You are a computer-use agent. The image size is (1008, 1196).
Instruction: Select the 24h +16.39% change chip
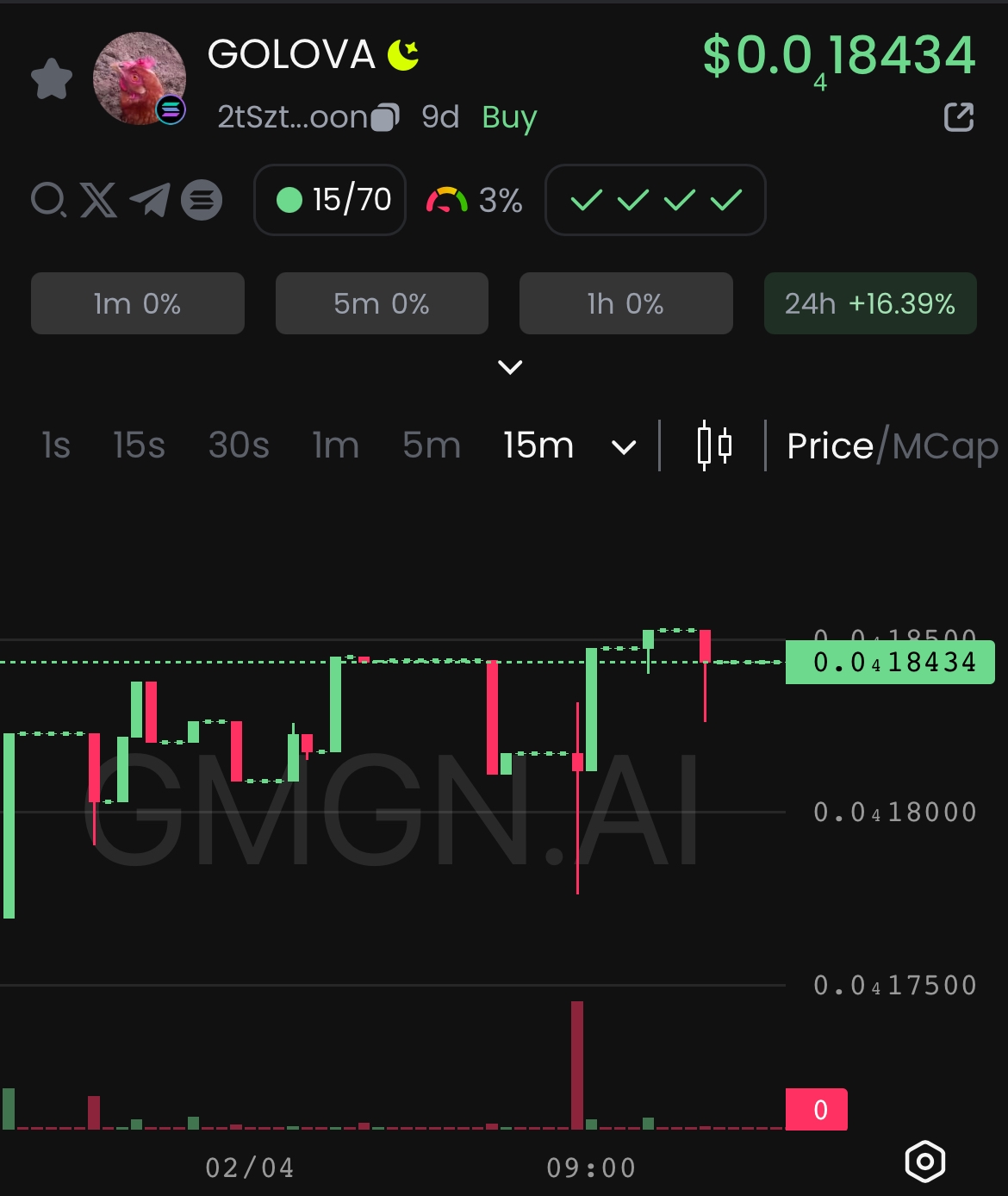[870, 303]
